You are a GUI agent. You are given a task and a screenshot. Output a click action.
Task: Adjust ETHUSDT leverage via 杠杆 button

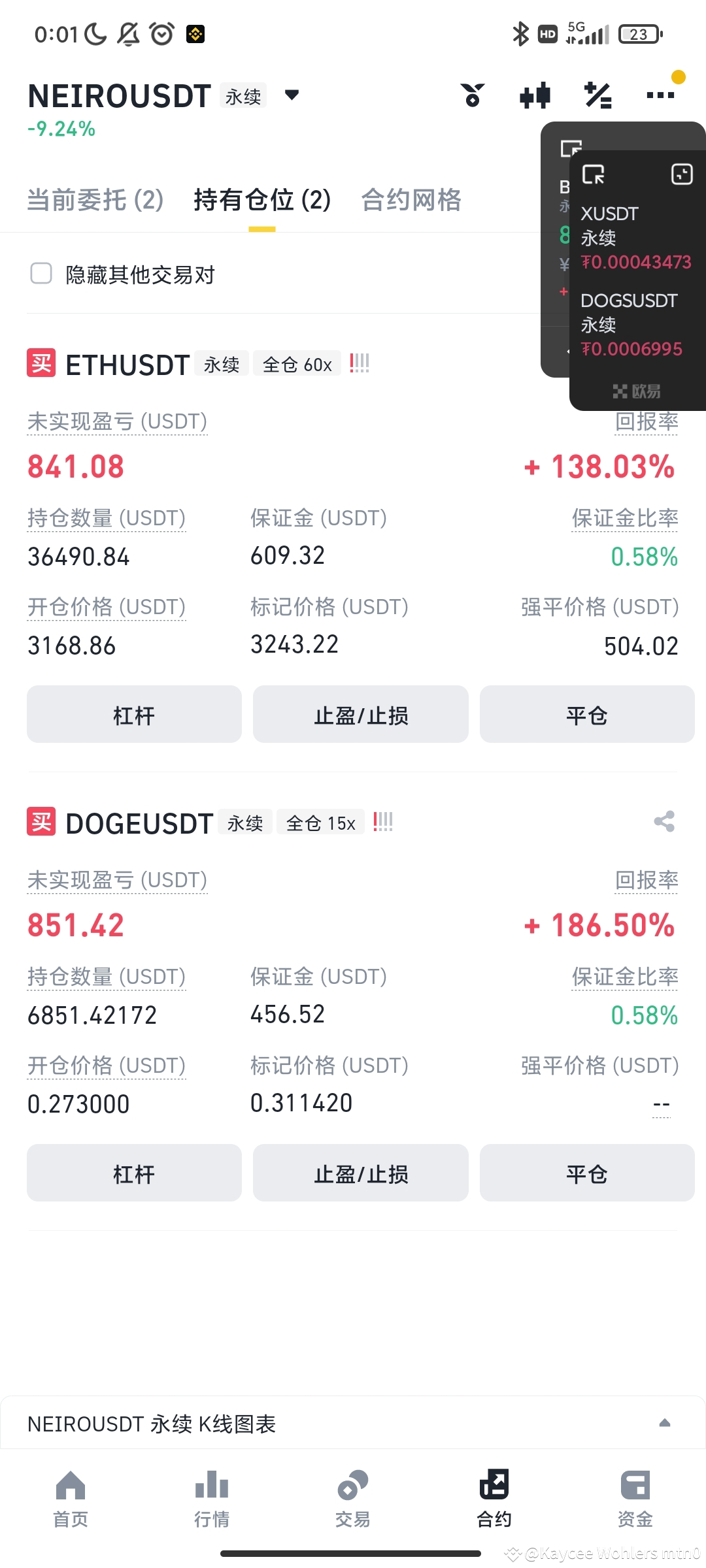pos(133,715)
